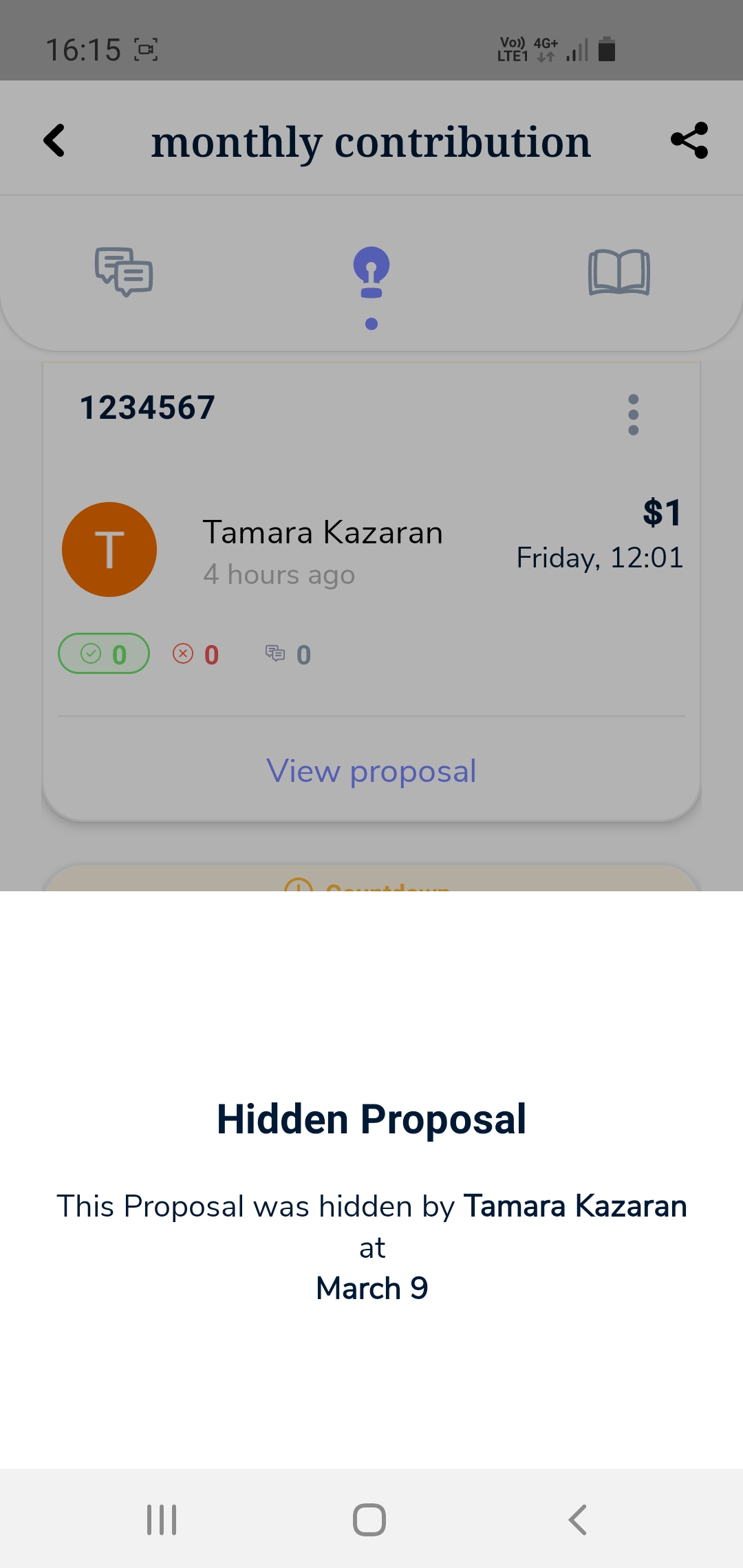
Task: Open comments on the 1234567 proposal
Action: 288,654
